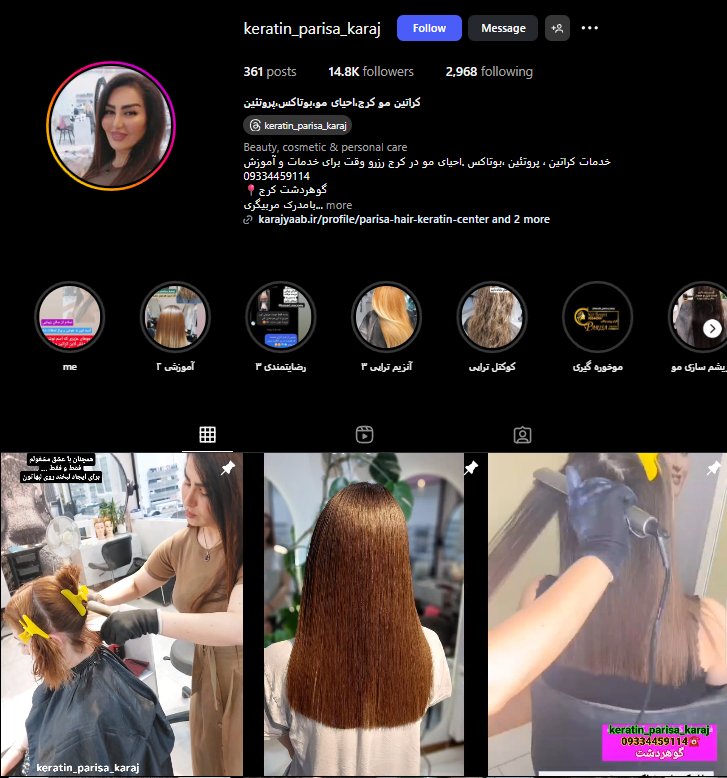Open the Threads keratin_parisa_karaj badge
The height and width of the screenshot is (778, 727).
click(x=297, y=125)
